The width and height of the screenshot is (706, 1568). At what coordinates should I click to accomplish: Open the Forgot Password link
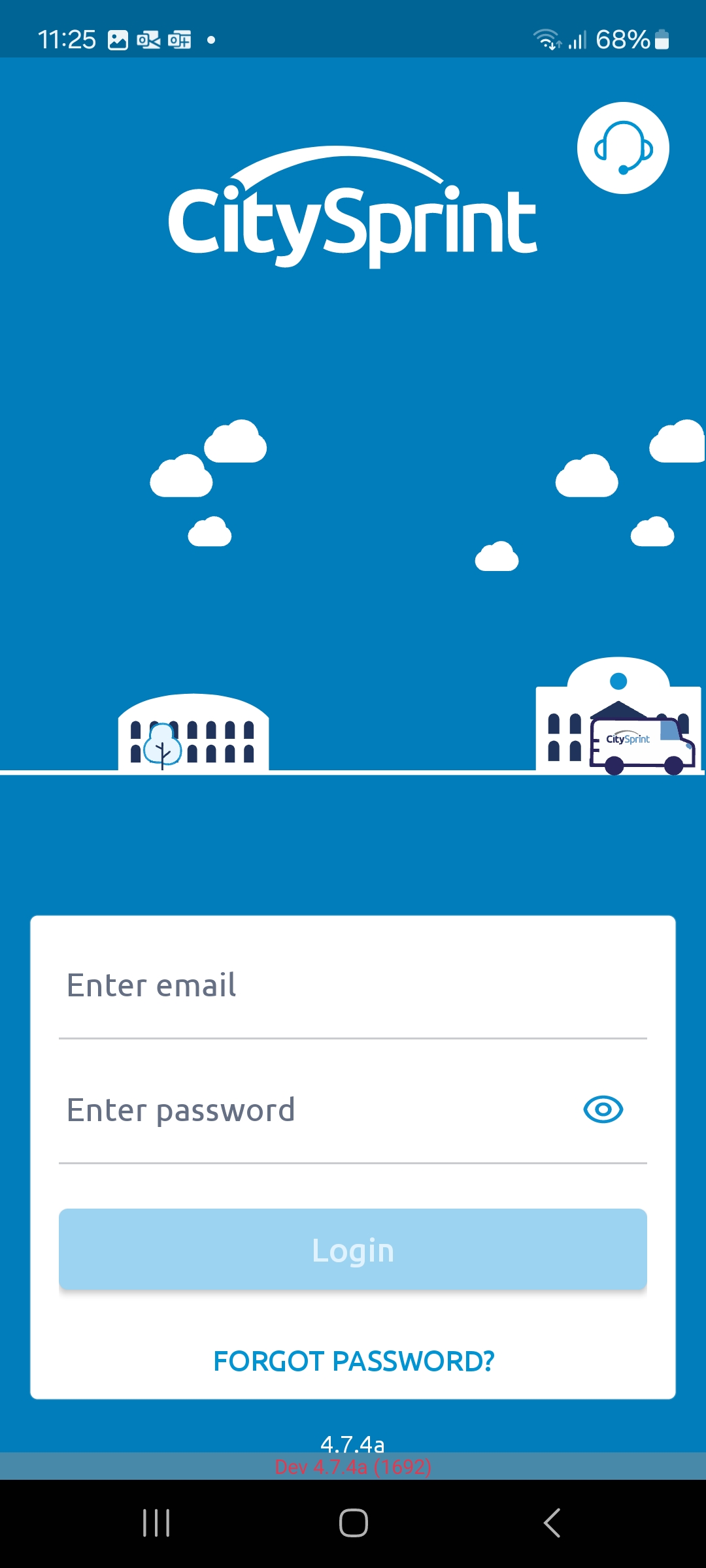[354, 1362]
